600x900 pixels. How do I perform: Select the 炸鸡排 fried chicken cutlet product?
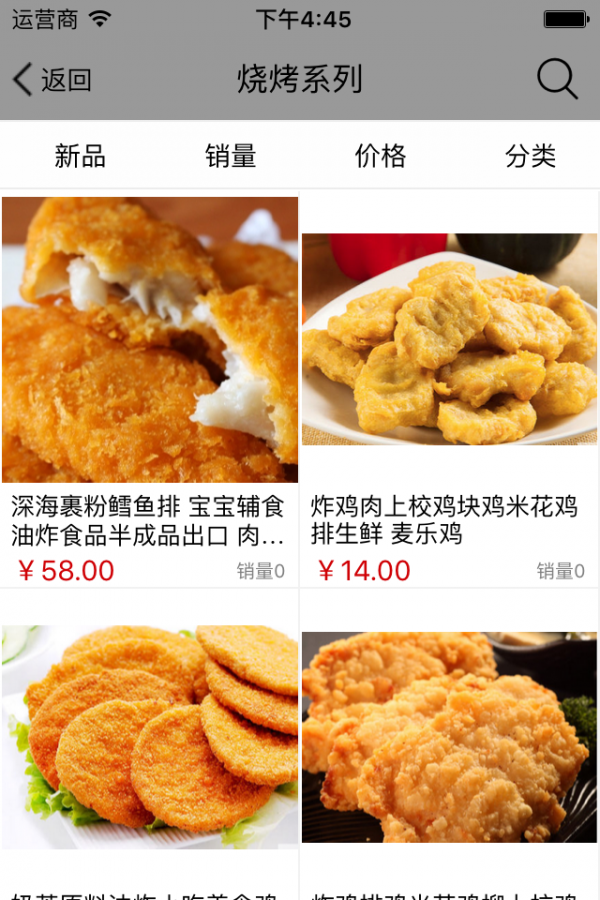pyautogui.click(x=450, y=735)
